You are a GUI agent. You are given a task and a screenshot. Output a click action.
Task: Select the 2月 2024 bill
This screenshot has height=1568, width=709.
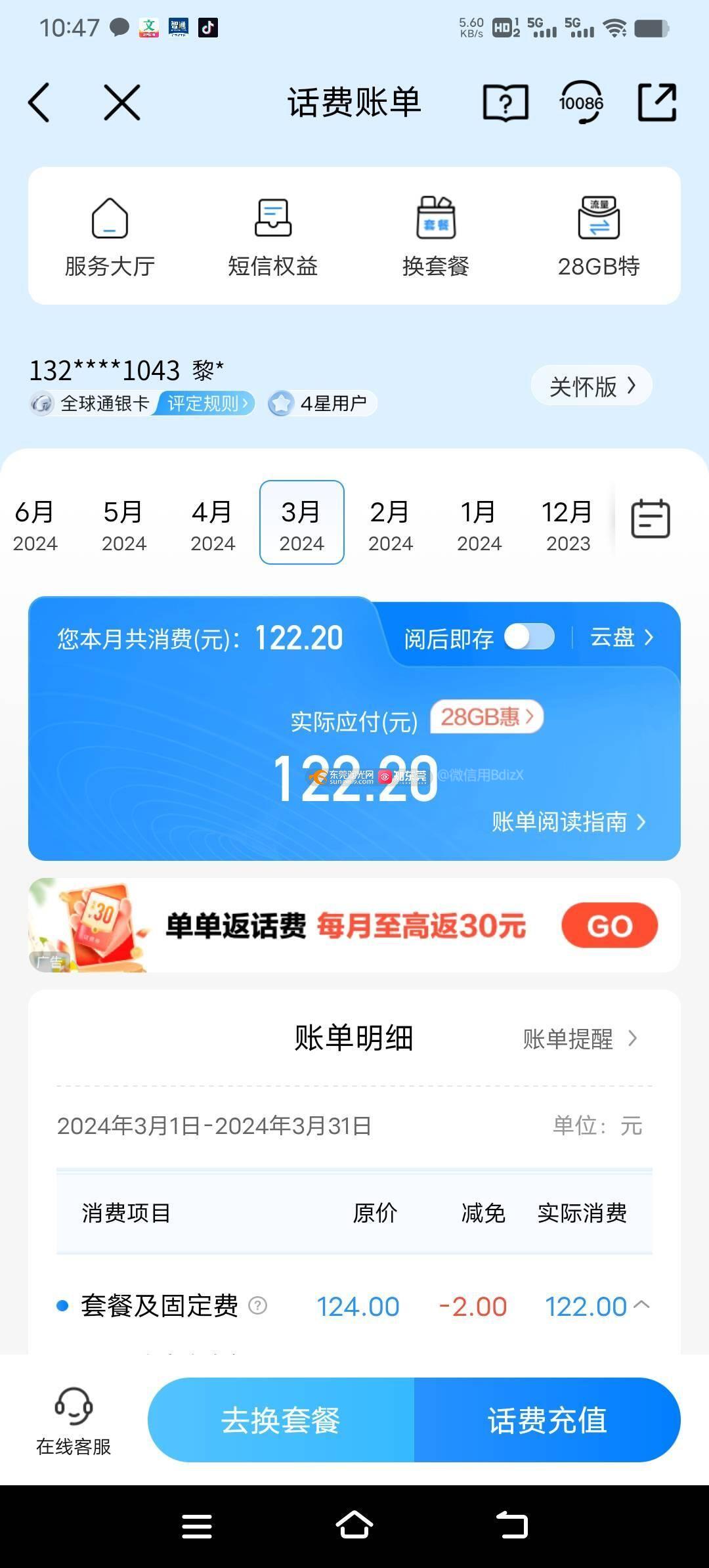tap(390, 523)
